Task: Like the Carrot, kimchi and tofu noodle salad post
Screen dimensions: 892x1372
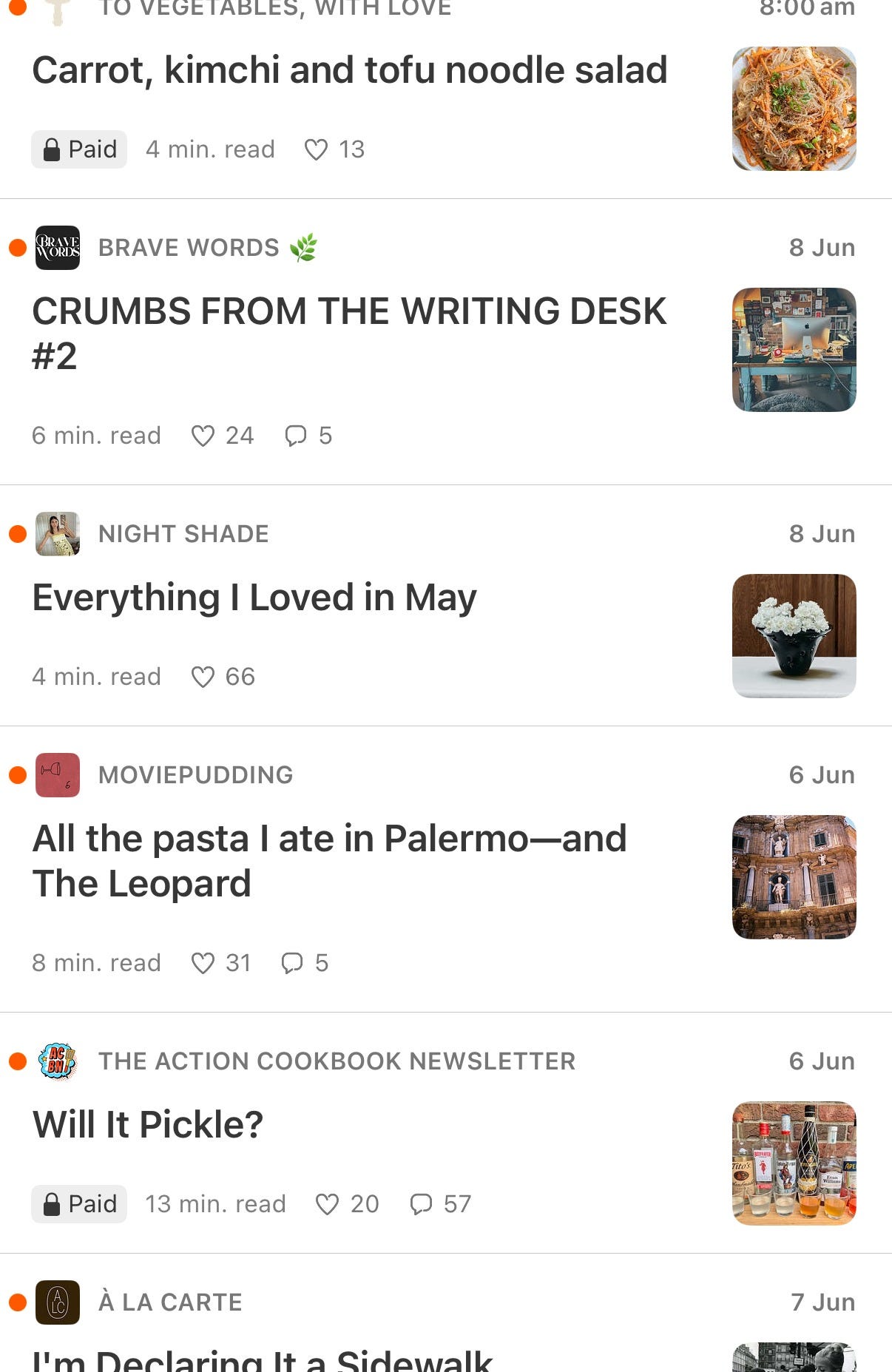Action: click(x=317, y=149)
